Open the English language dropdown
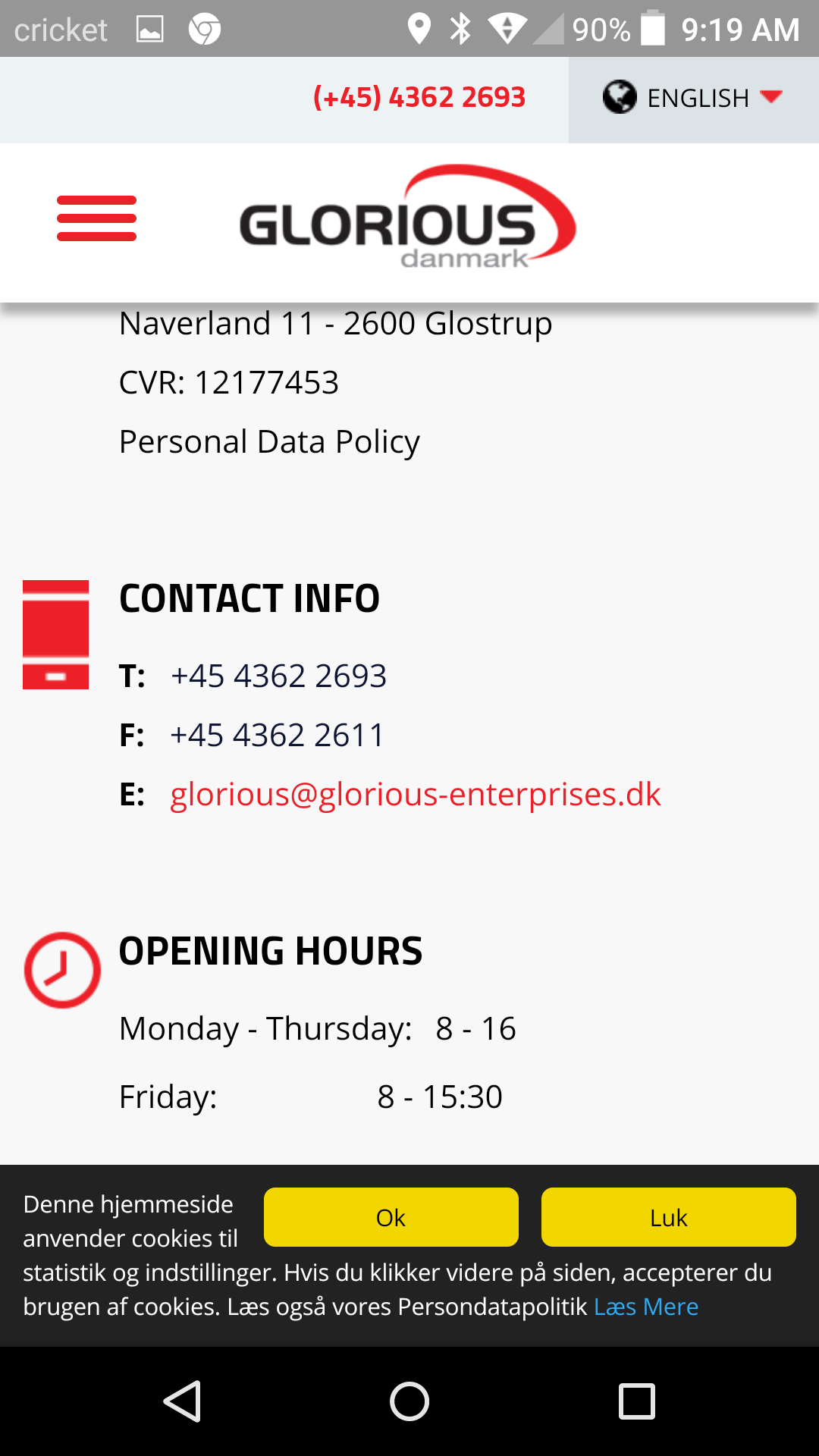The width and height of the screenshot is (819, 1456). [693, 98]
